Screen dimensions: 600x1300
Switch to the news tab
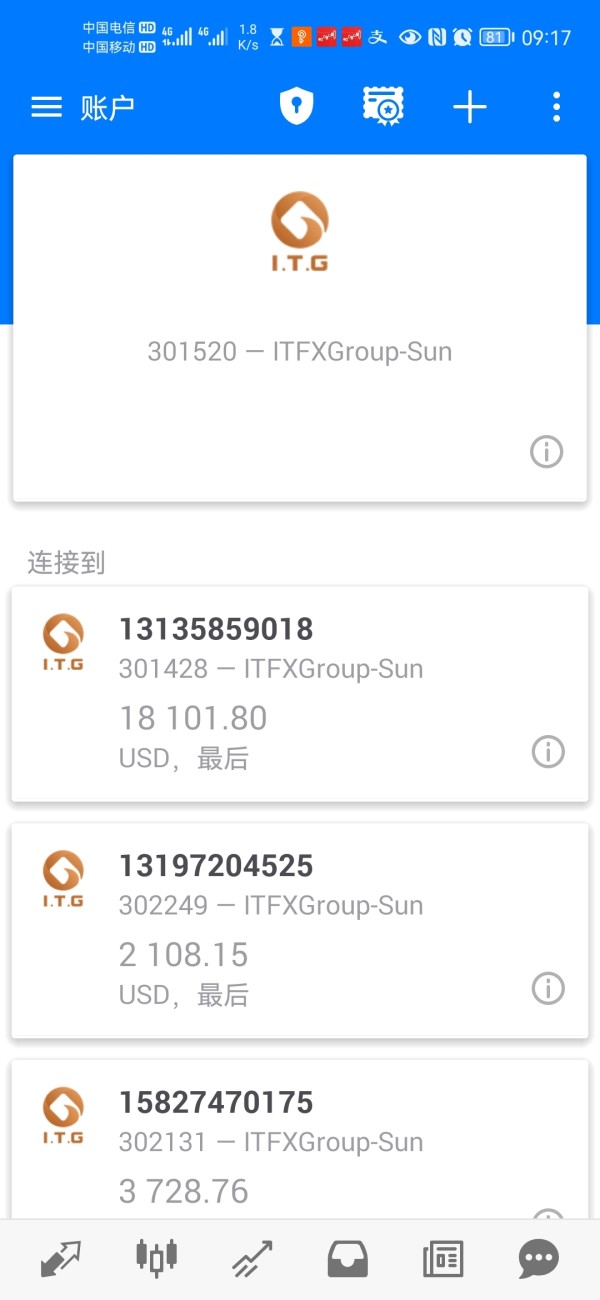click(x=443, y=1259)
